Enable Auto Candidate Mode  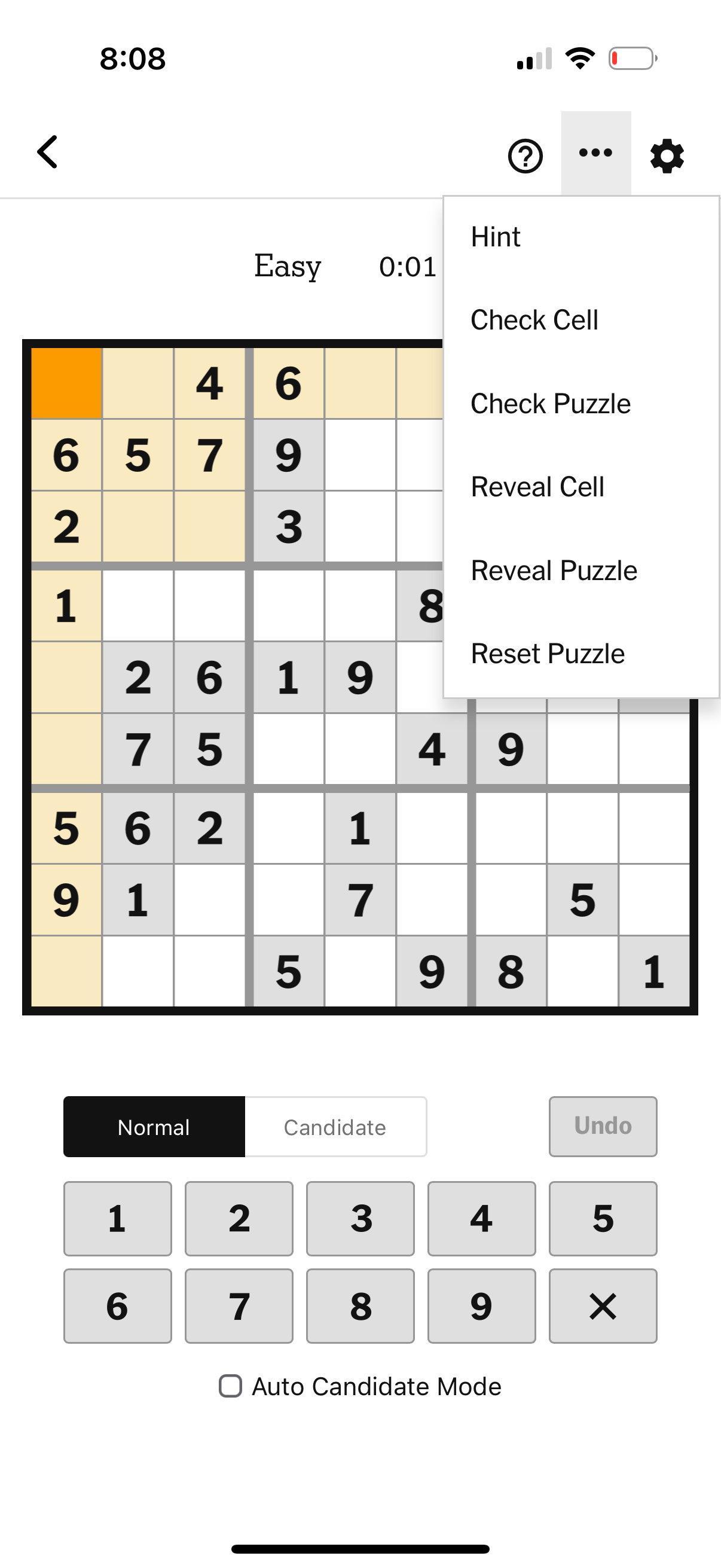[232, 1387]
